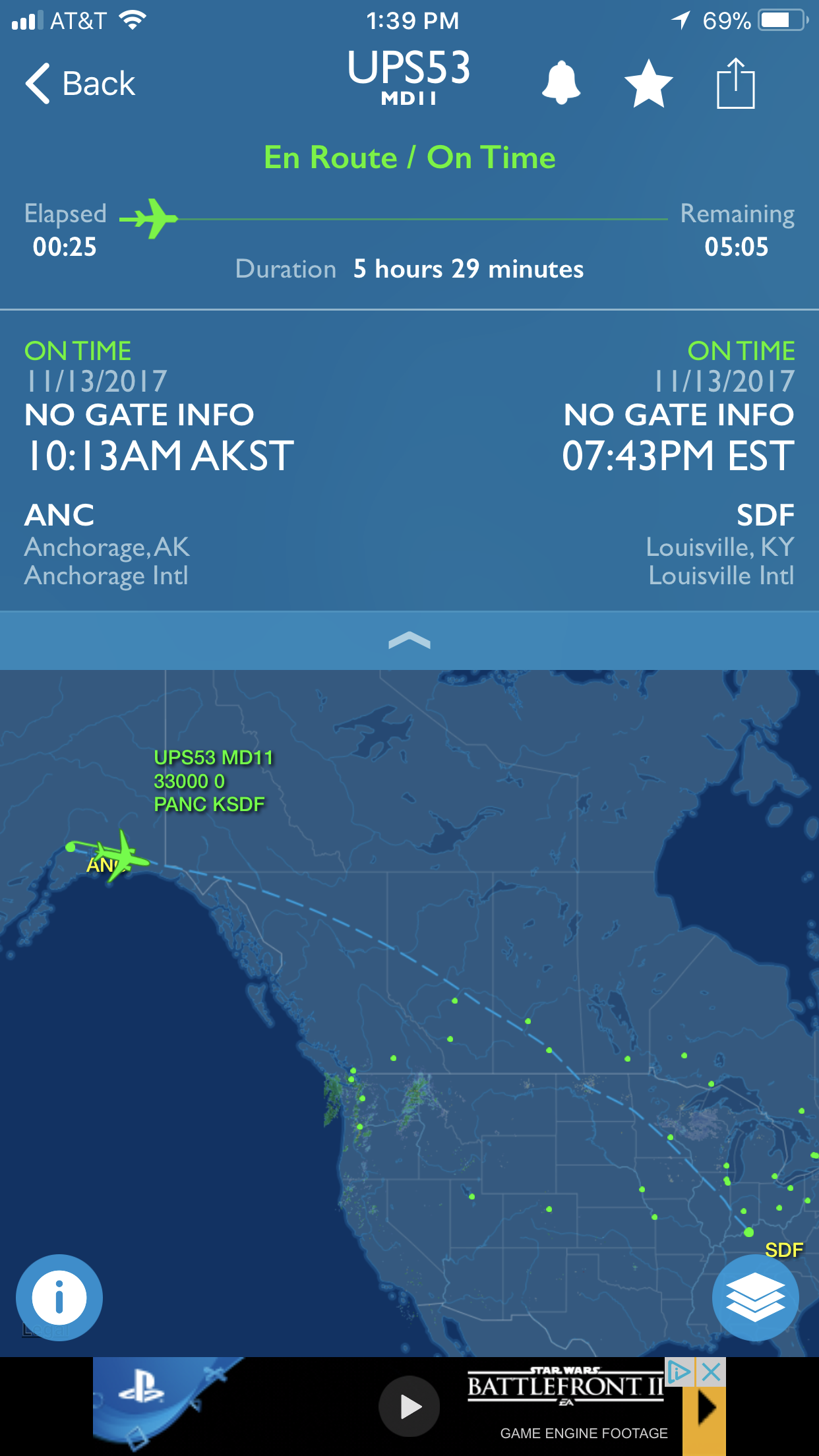Share this flight's details

tap(735, 84)
